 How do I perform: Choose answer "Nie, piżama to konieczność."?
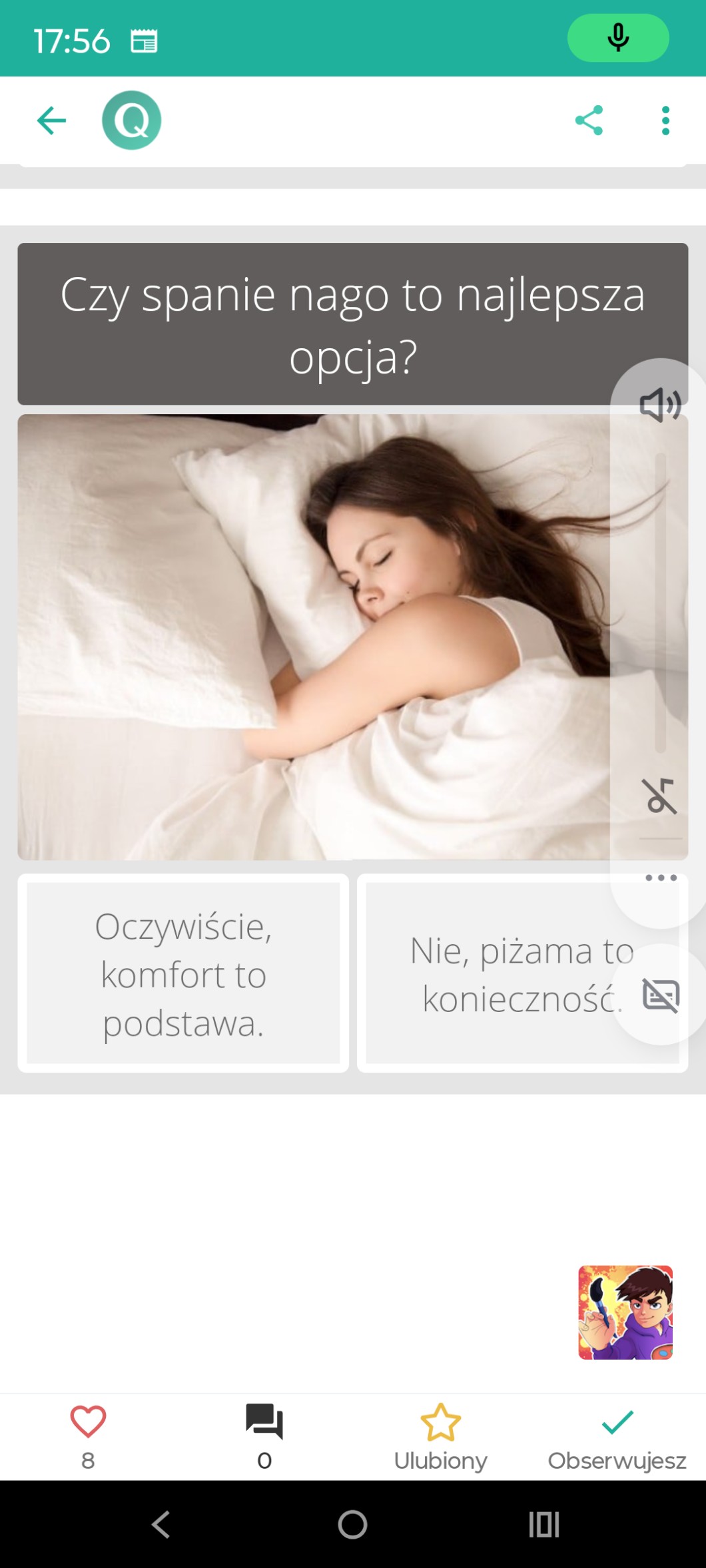point(493,973)
